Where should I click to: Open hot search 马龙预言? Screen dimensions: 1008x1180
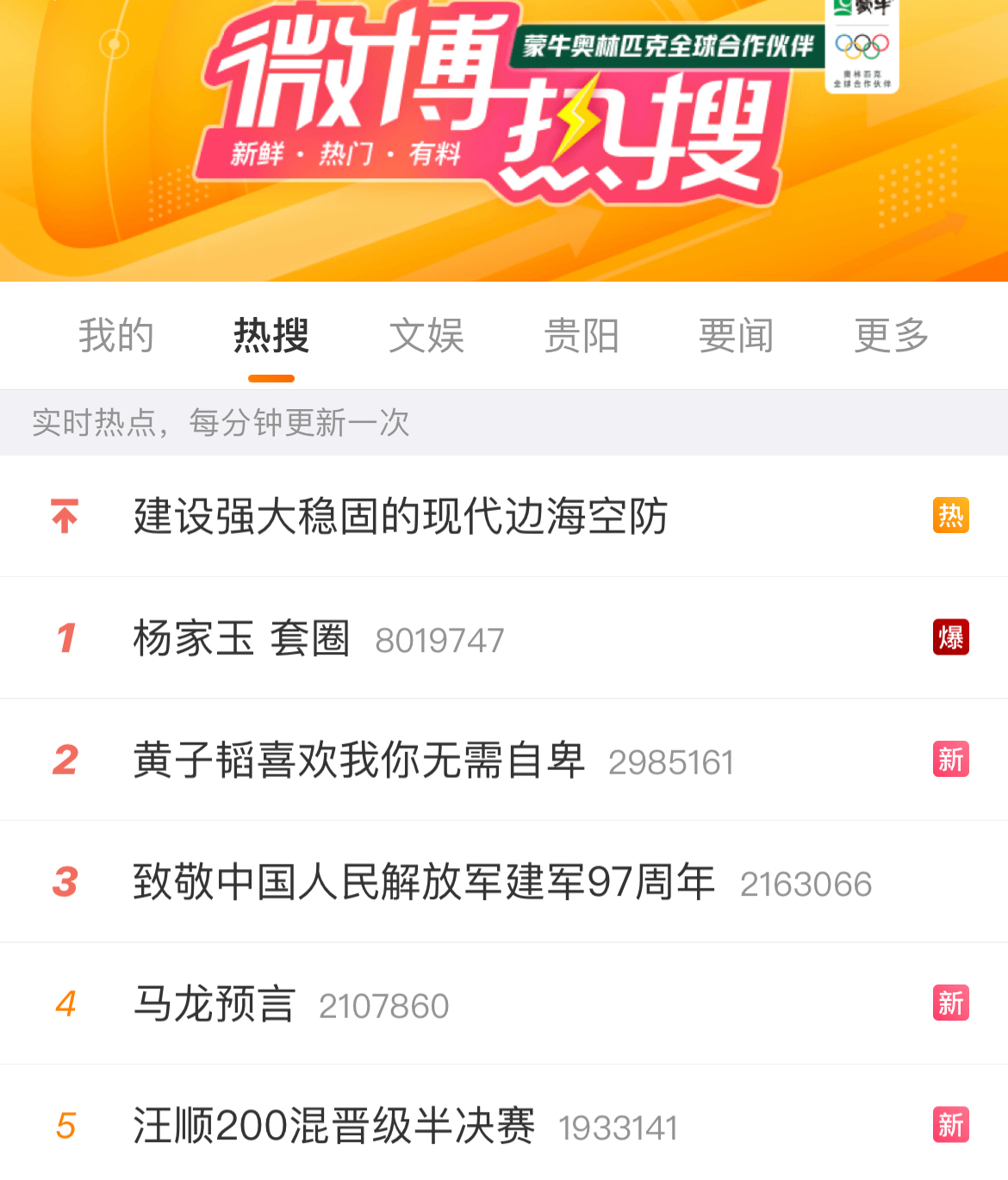pyautogui.click(x=215, y=1004)
